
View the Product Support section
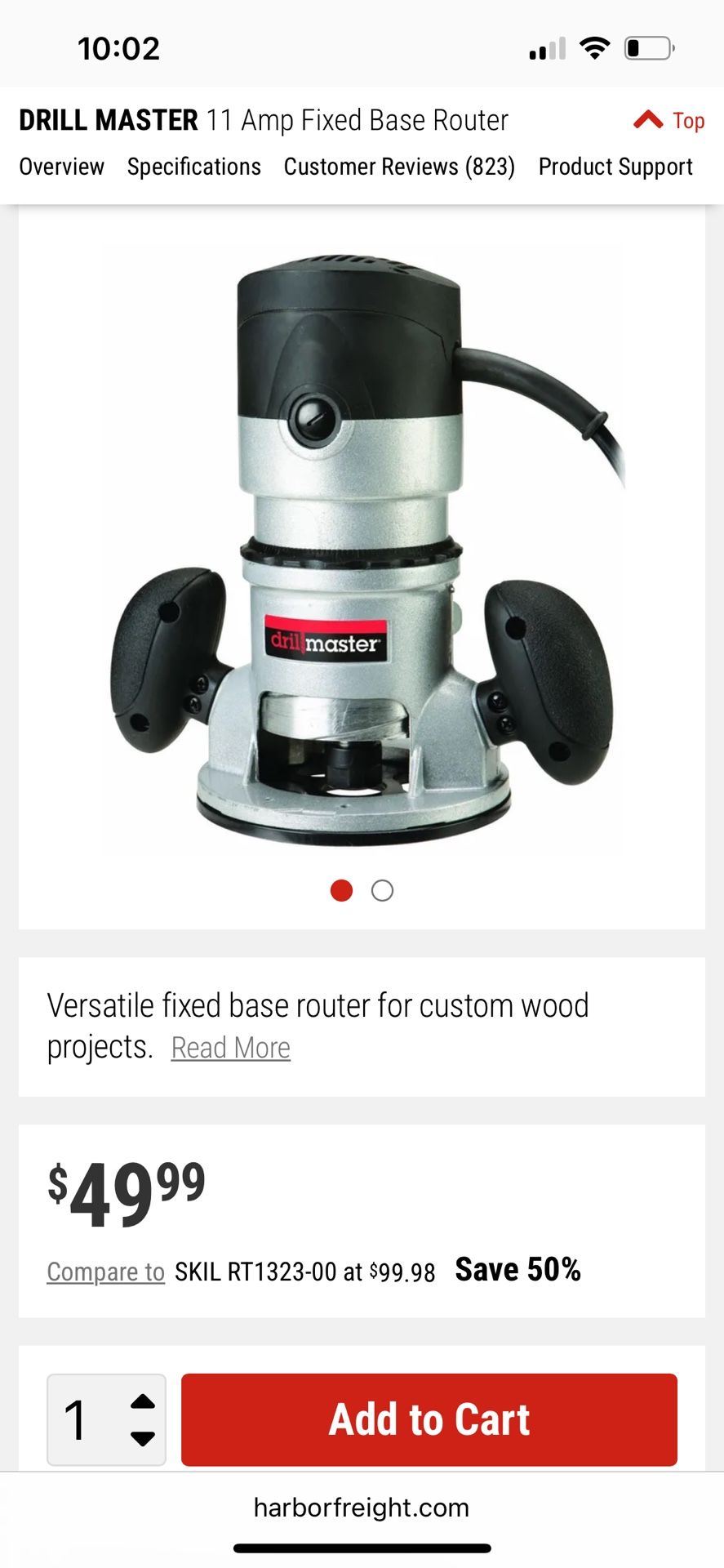point(615,167)
